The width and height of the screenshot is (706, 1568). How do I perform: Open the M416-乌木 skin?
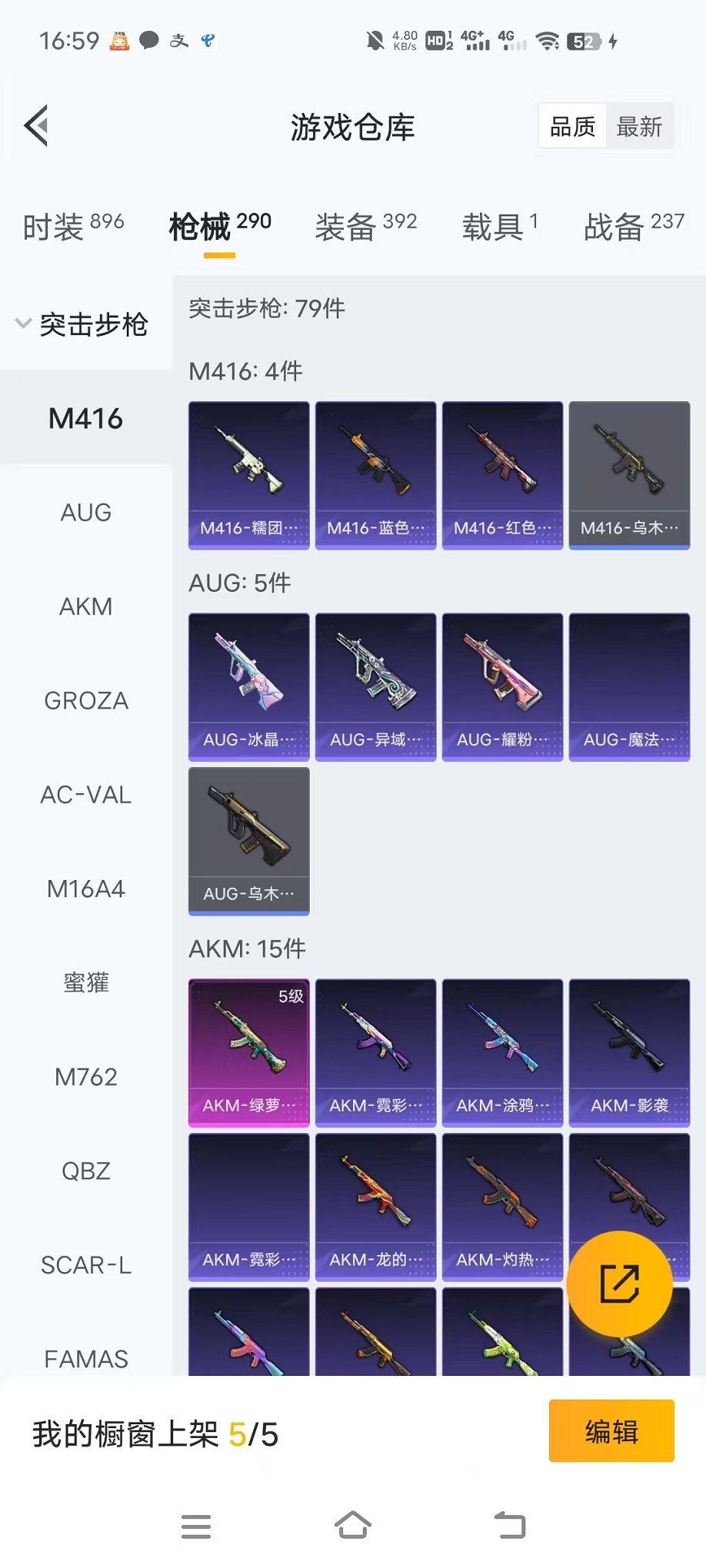tap(629, 475)
